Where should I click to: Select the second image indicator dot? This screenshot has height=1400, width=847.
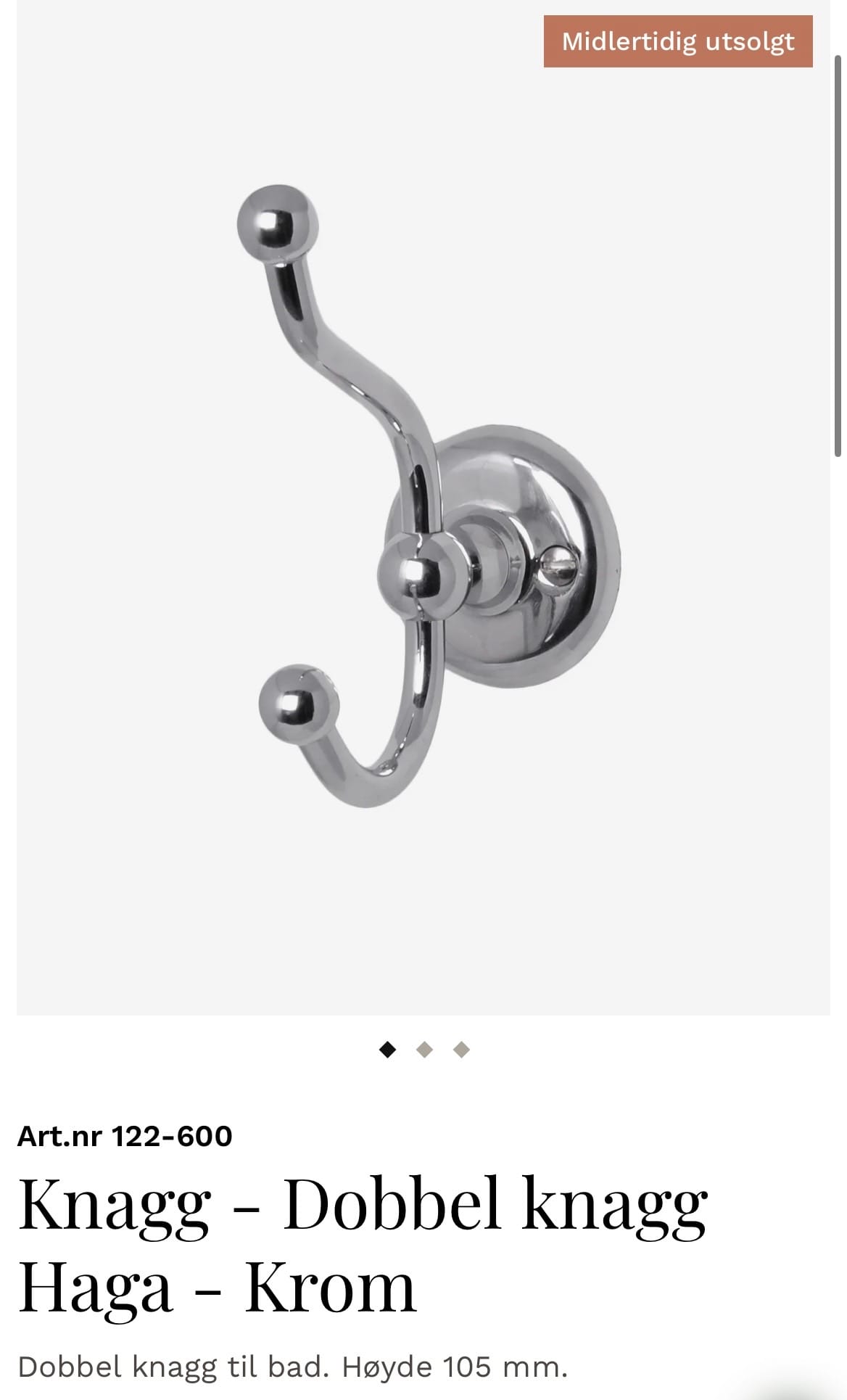tap(425, 1050)
